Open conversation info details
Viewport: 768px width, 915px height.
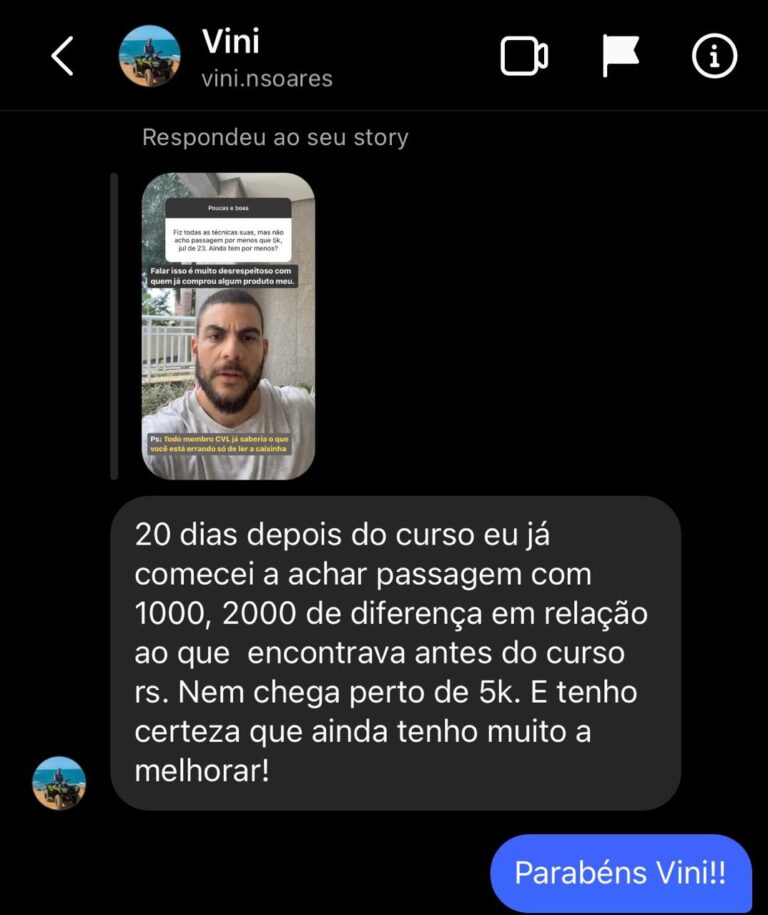click(x=714, y=57)
